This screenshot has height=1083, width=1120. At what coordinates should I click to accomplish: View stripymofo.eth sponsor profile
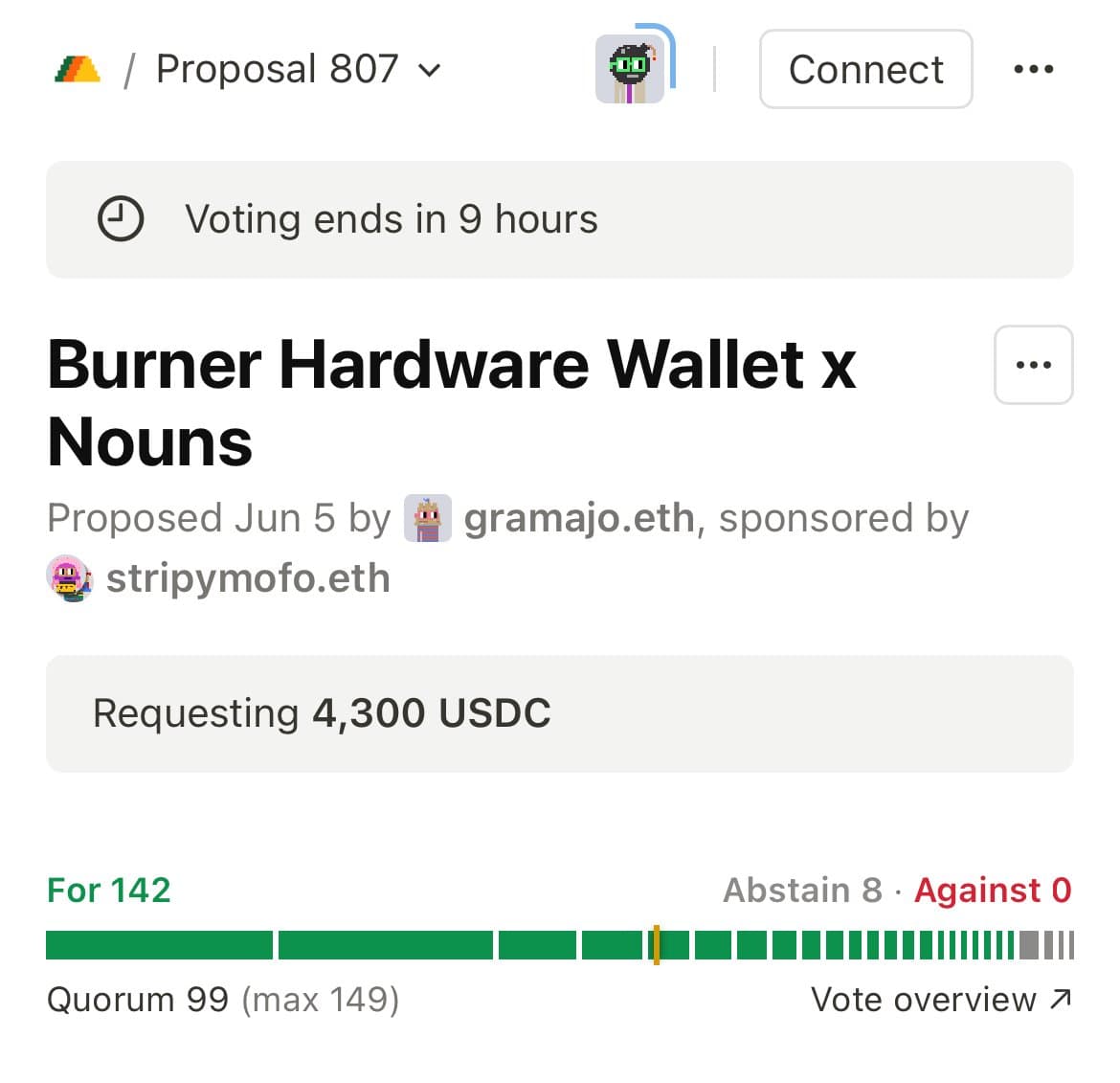click(247, 578)
